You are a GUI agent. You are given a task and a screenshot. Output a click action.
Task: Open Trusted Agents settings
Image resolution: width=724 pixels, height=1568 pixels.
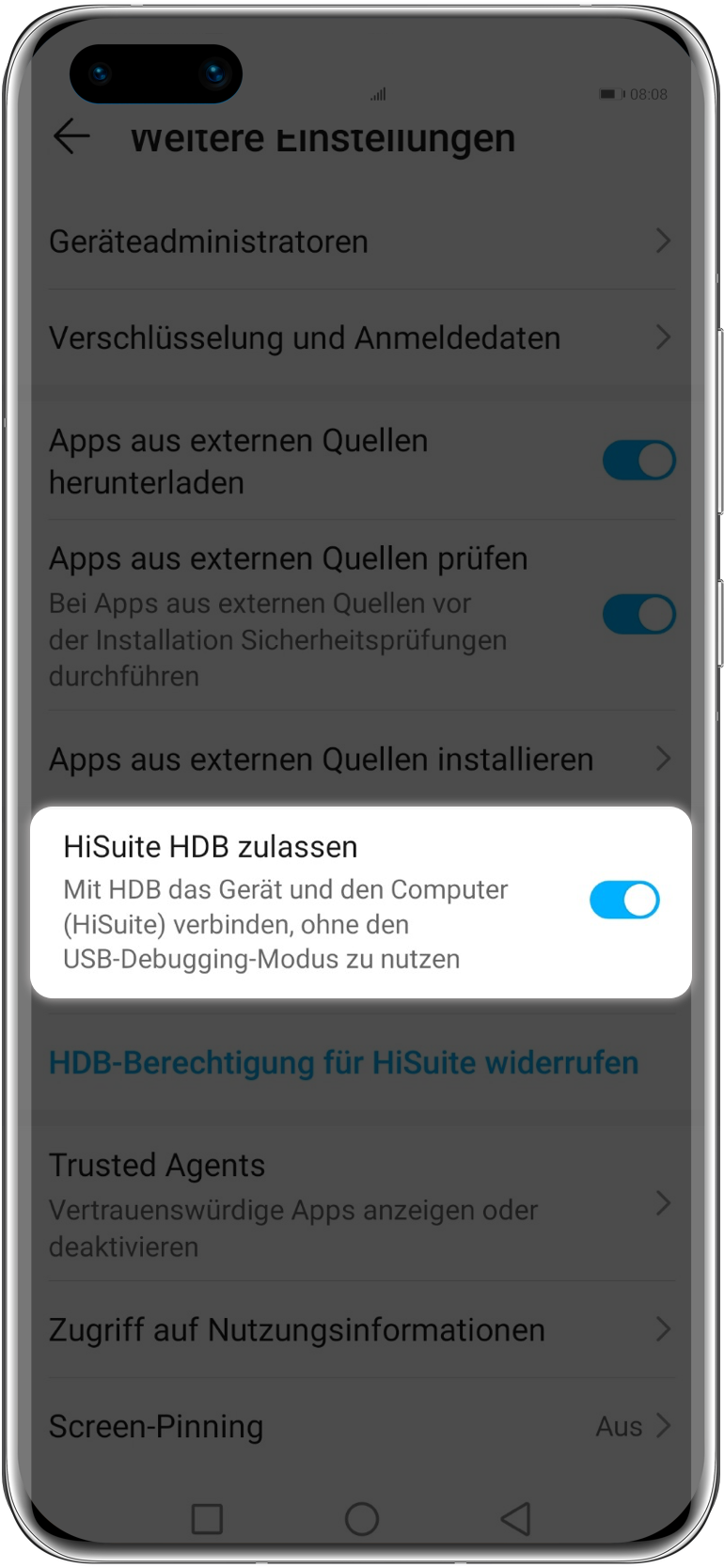click(x=362, y=1204)
